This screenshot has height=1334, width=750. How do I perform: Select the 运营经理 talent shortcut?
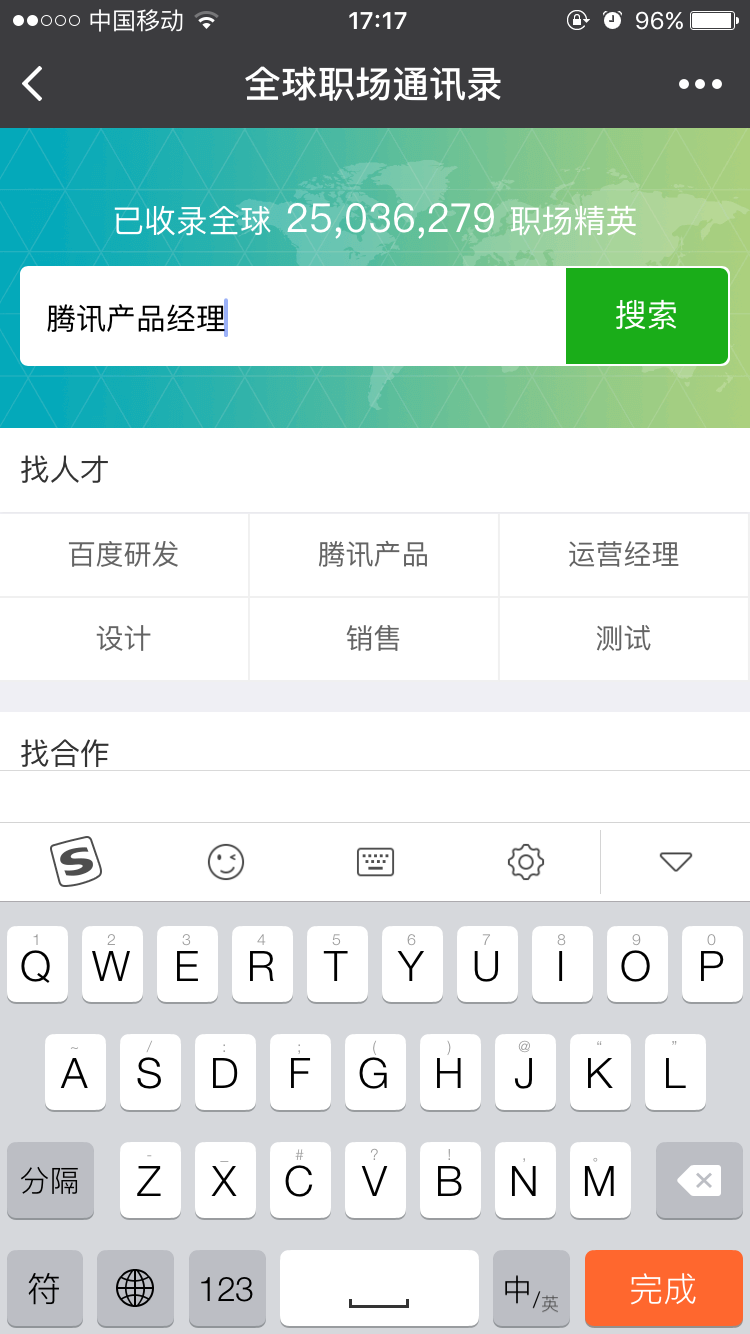point(624,555)
